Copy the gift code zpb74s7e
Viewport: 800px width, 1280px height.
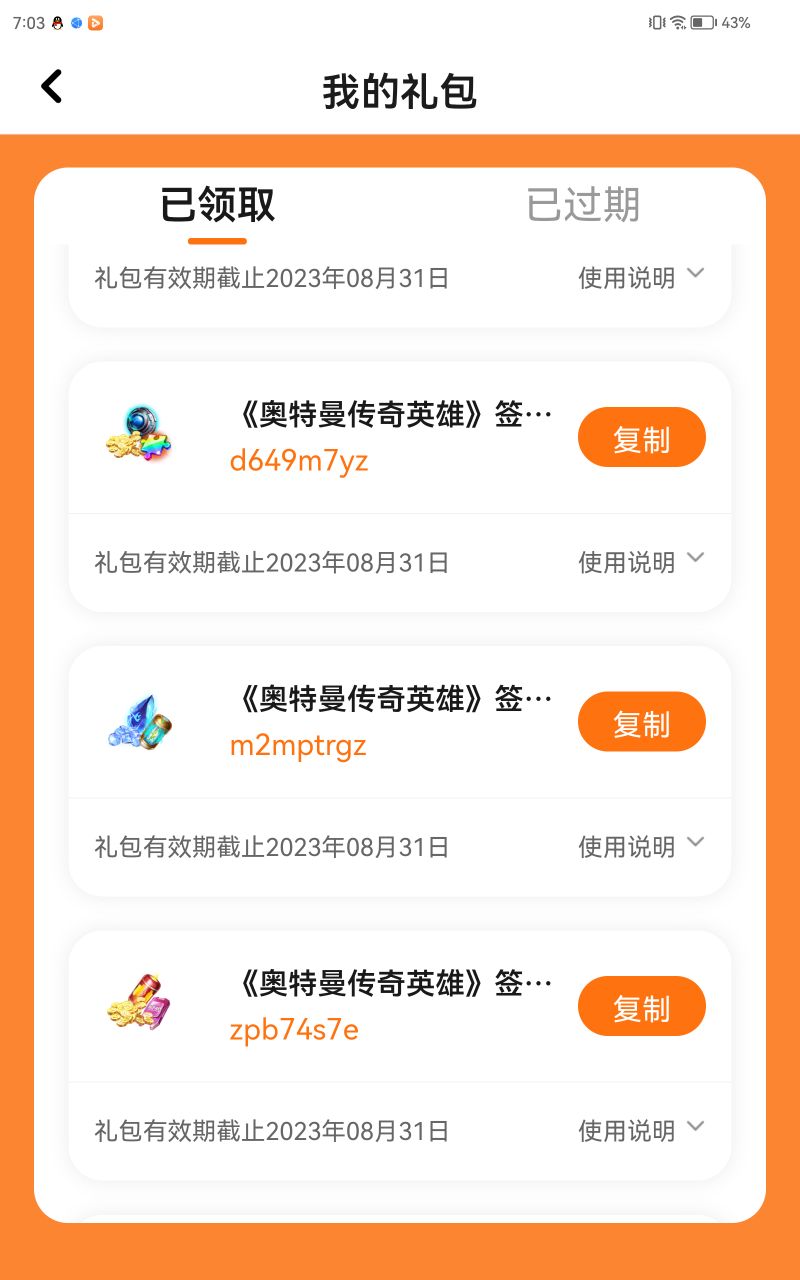click(x=641, y=1006)
